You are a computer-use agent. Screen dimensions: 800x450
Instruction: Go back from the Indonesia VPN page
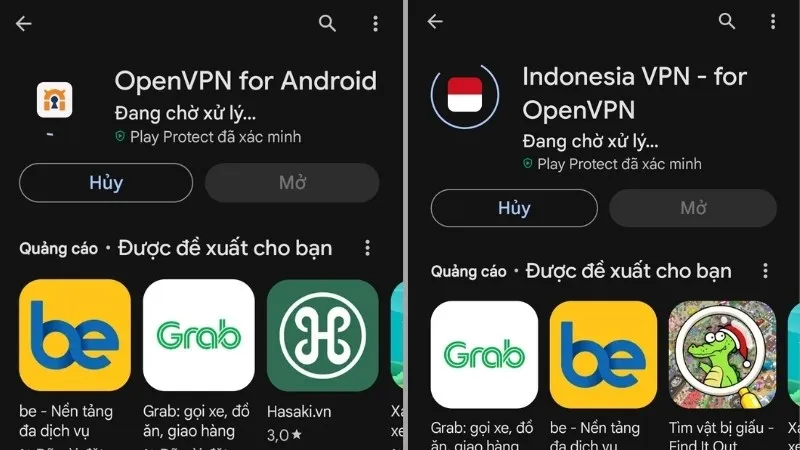(434, 22)
